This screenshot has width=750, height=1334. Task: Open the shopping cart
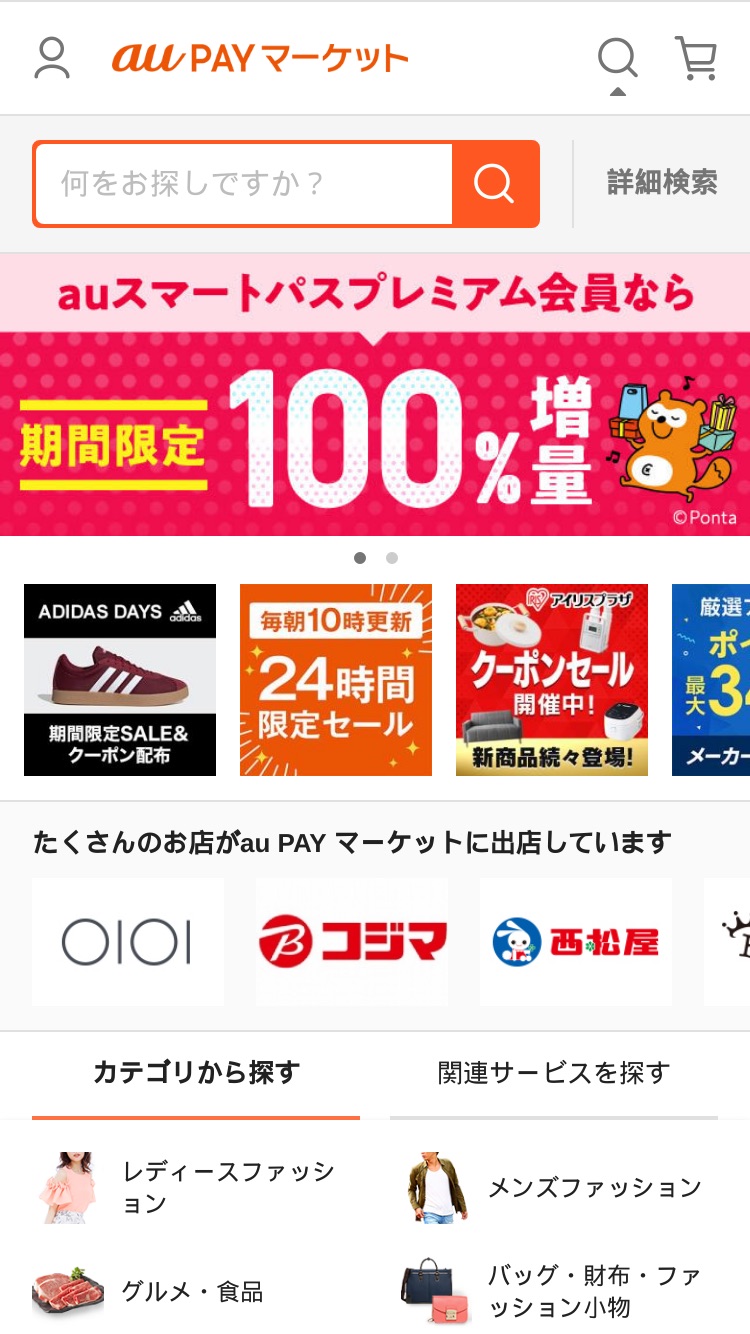tap(696, 58)
